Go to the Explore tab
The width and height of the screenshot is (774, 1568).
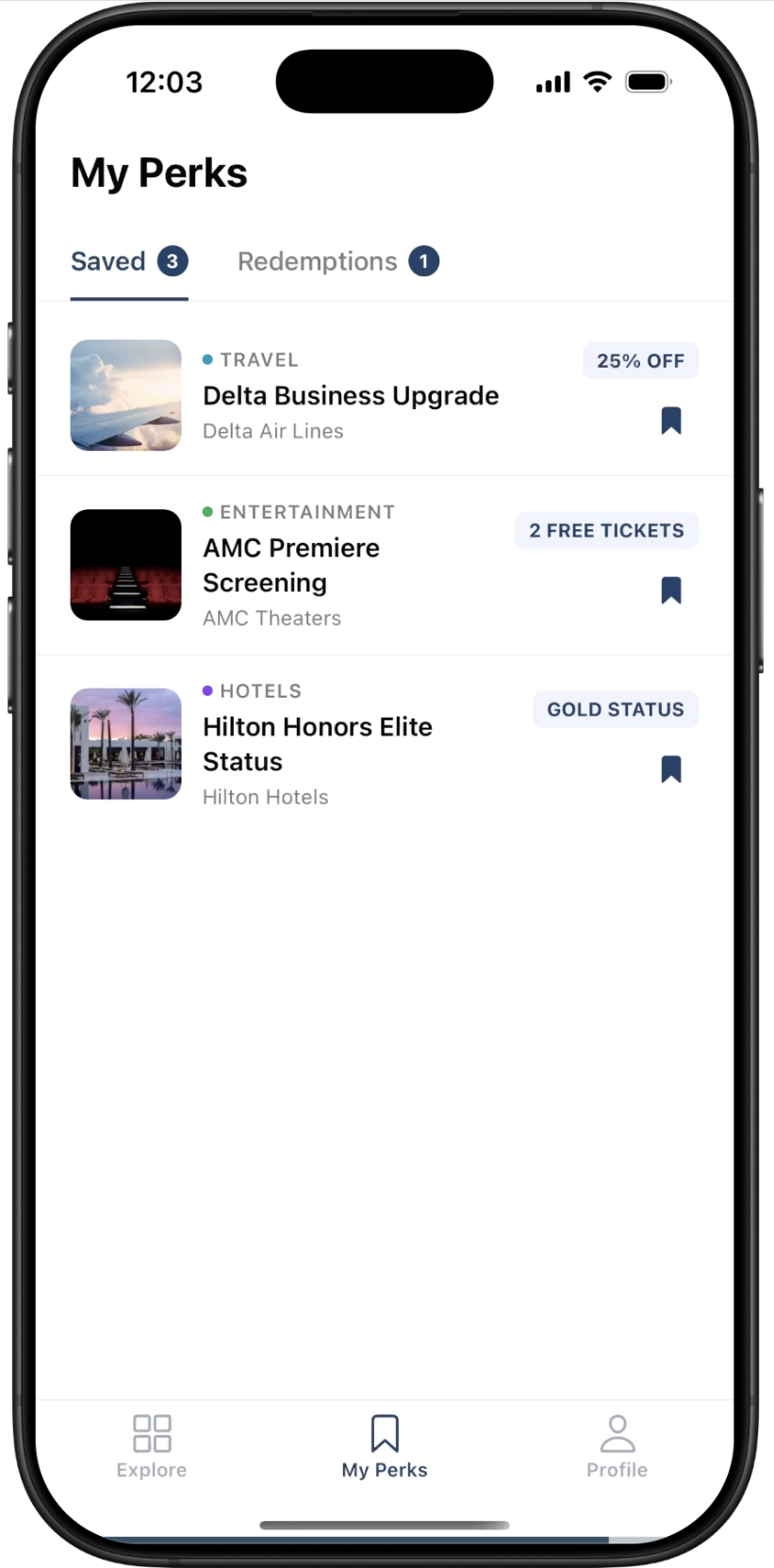click(x=152, y=1446)
